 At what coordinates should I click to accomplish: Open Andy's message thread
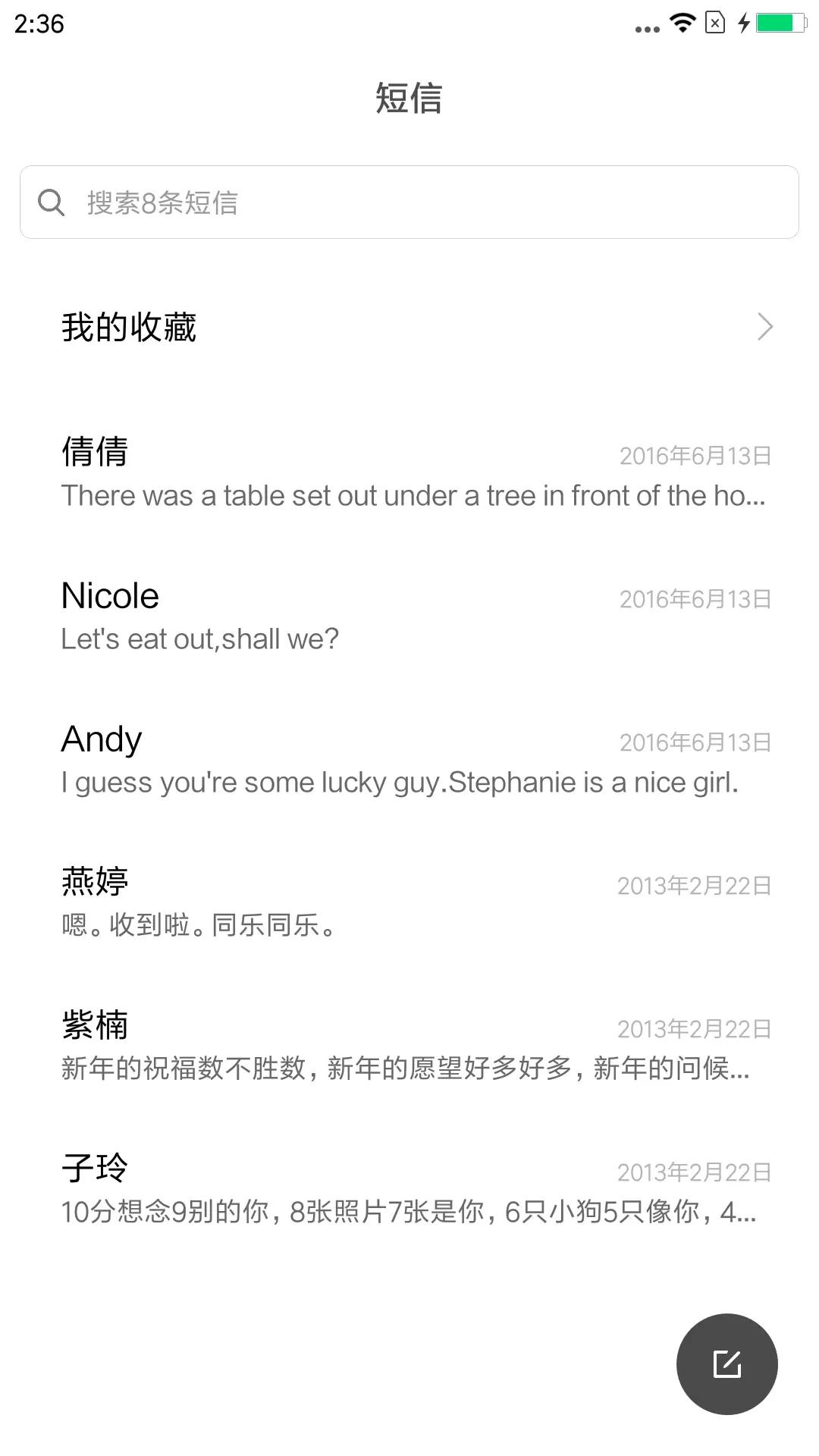(x=409, y=758)
